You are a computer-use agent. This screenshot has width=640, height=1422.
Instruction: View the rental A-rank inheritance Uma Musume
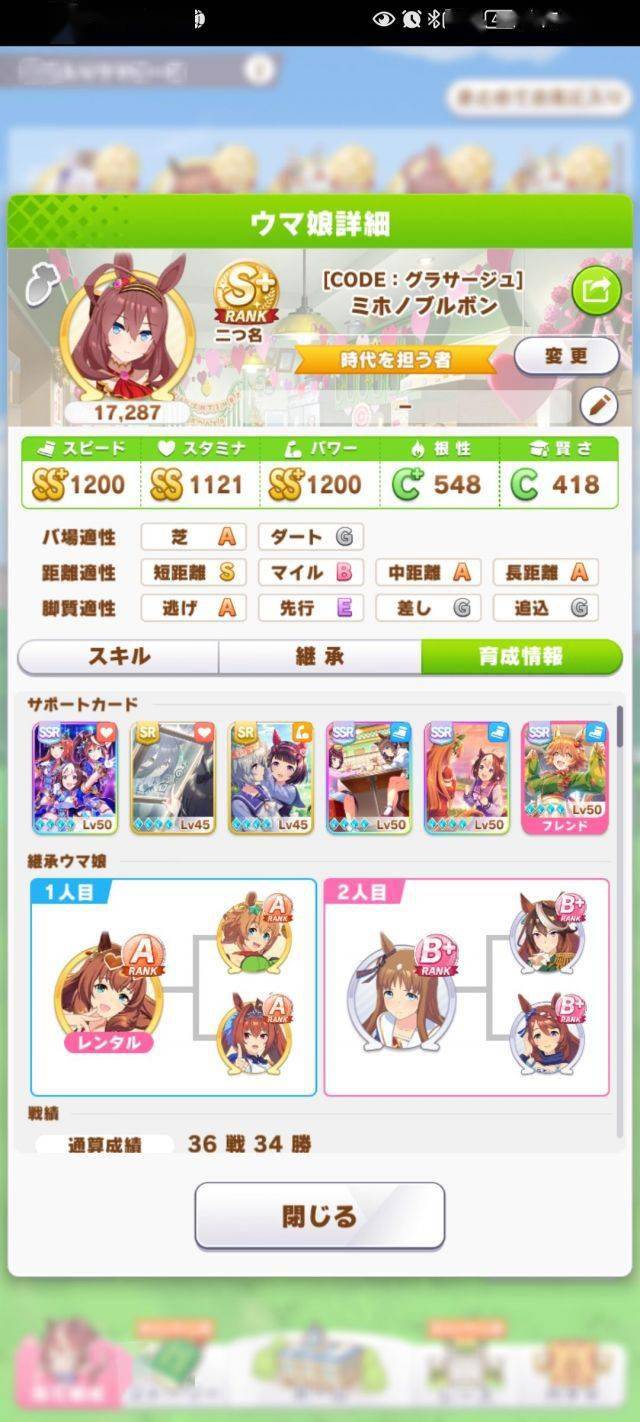[x=109, y=989]
